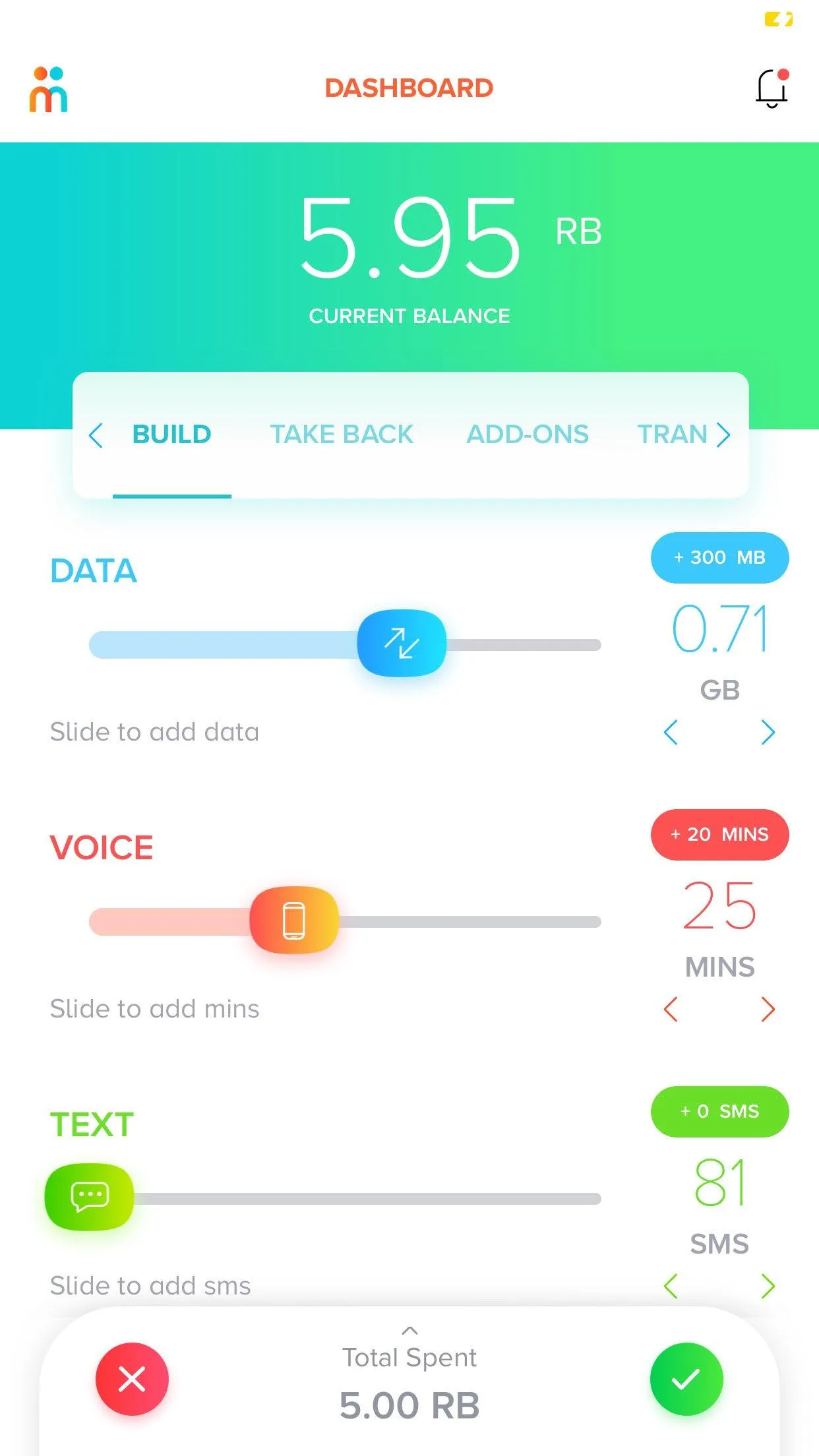Image resolution: width=819 pixels, height=1456 pixels.
Task: Show previous tabs with left arrow
Action: 96,435
